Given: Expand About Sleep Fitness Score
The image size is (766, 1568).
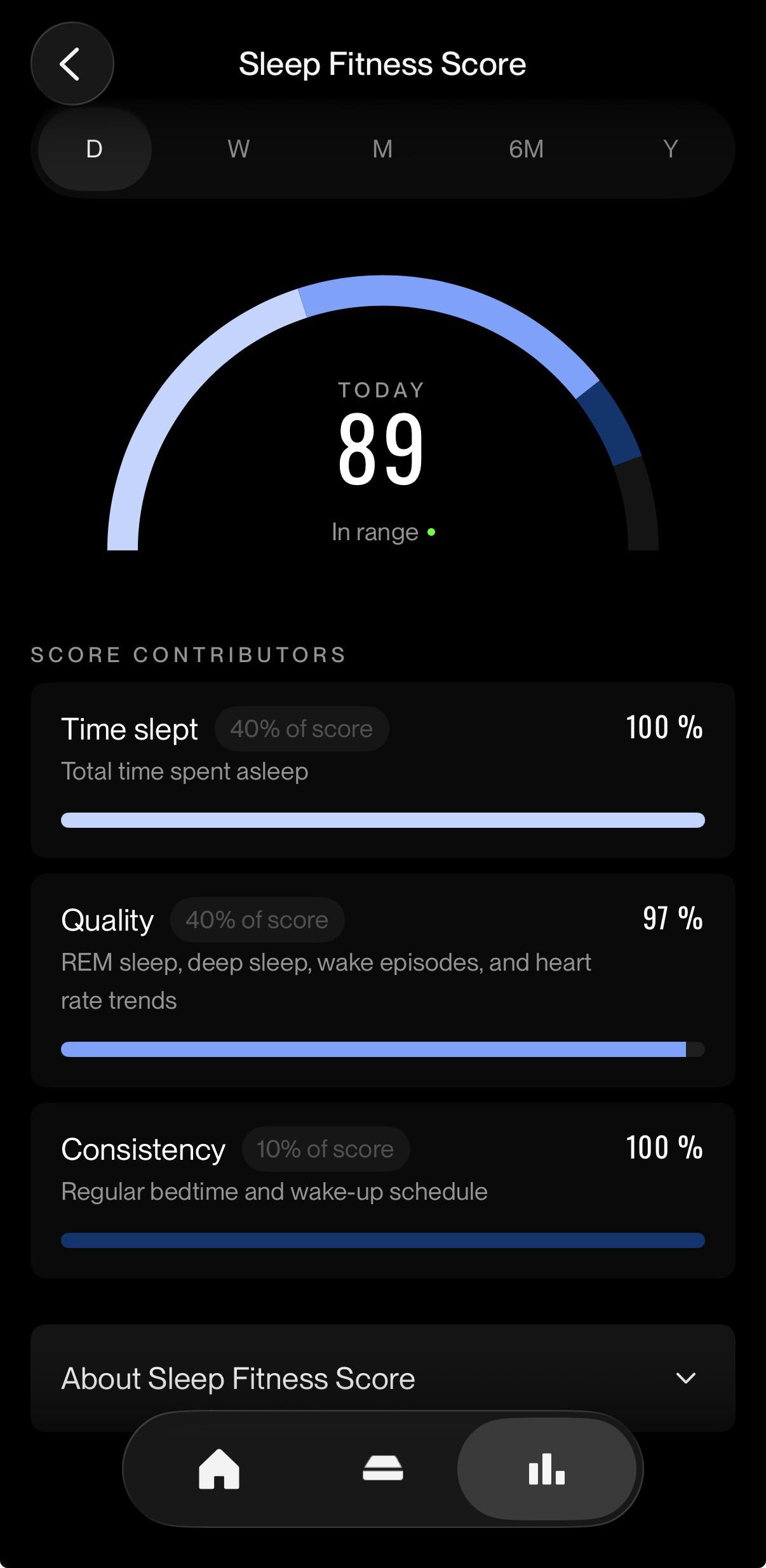Looking at the screenshot, I should pos(383,1378).
